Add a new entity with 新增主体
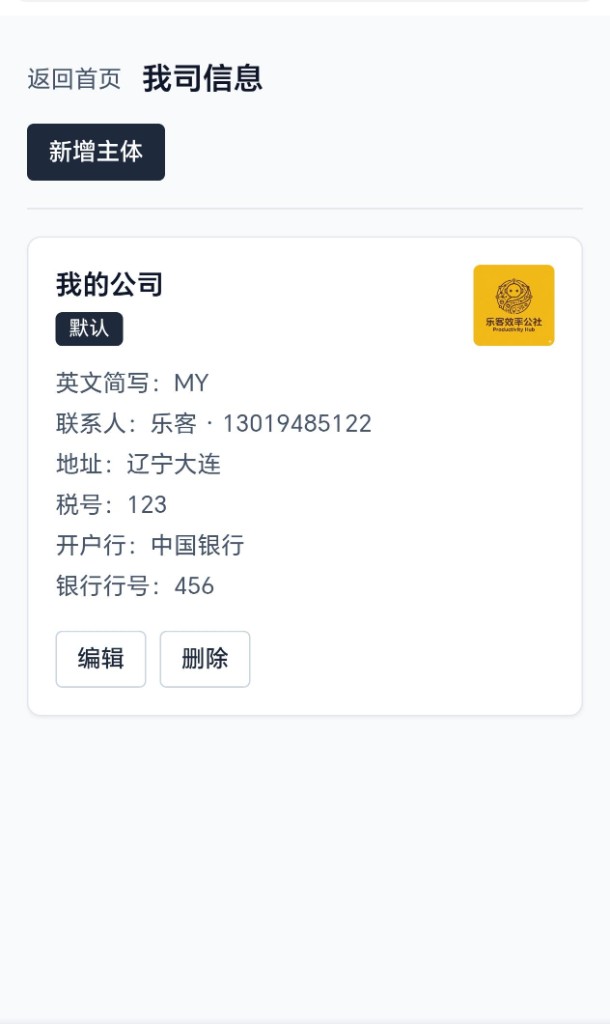 [x=96, y=152]
